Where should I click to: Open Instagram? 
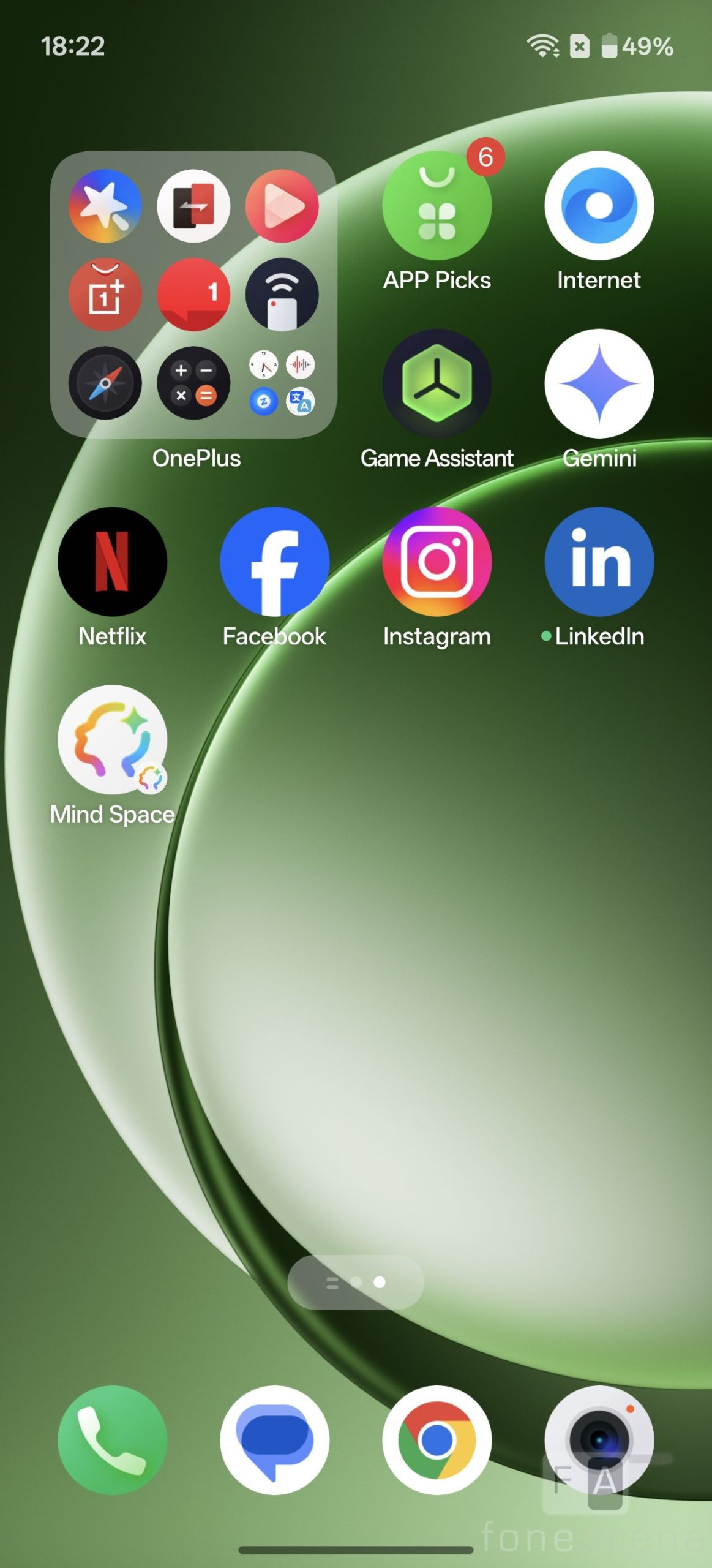437,561
